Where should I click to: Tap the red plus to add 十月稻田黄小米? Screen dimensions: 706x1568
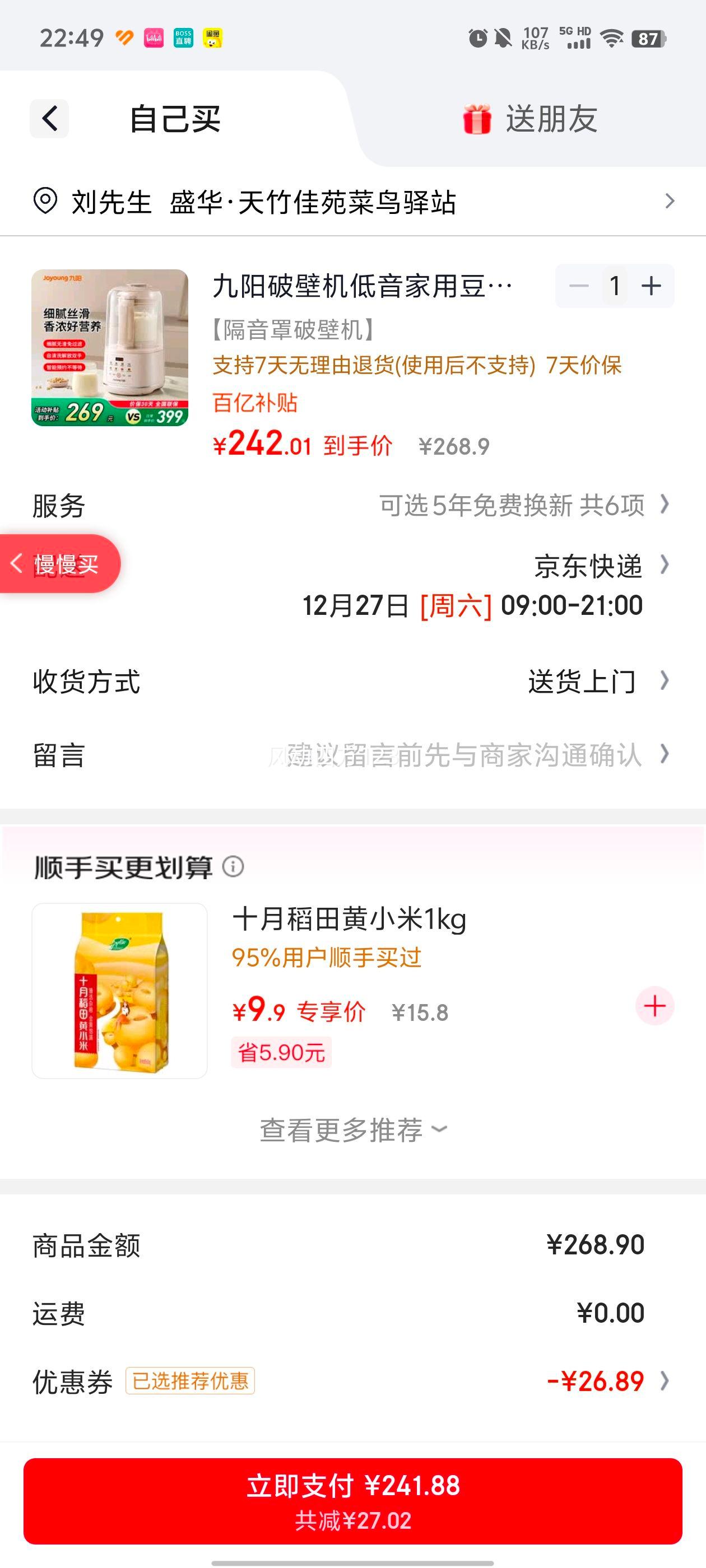coord(654,1007)
